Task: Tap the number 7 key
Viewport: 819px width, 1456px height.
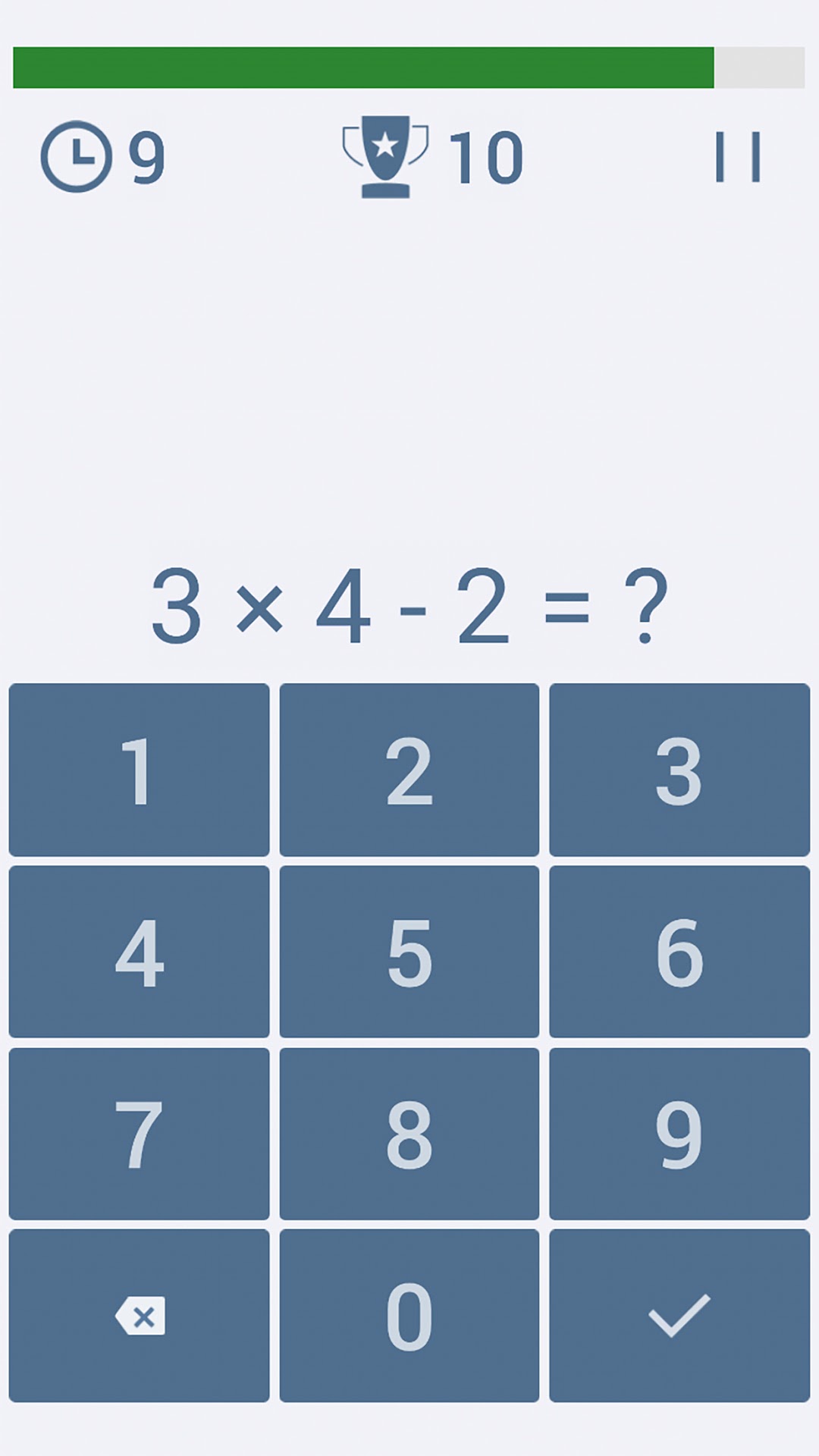Action: [x=139, y=1134]
